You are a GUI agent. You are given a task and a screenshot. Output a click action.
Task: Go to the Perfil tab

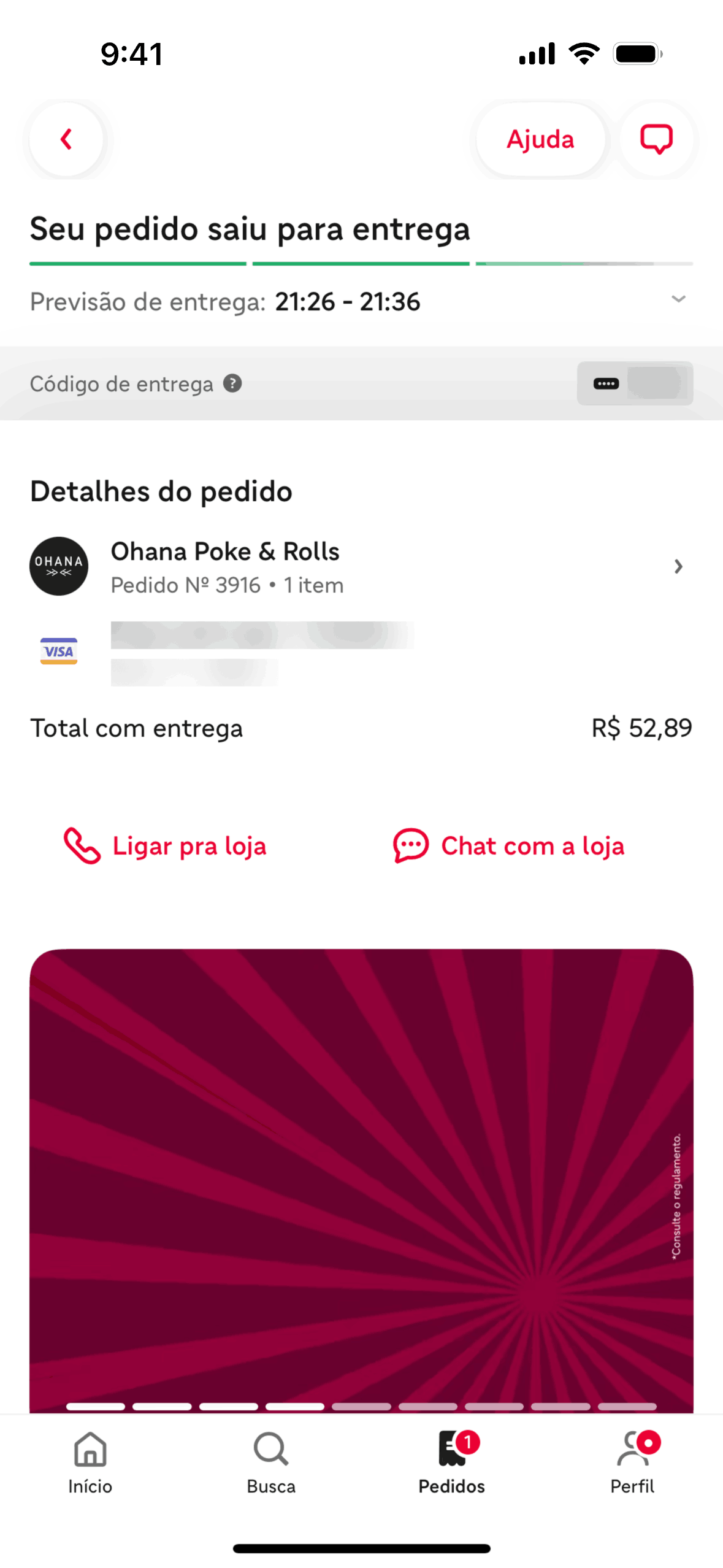[632, 1462]
